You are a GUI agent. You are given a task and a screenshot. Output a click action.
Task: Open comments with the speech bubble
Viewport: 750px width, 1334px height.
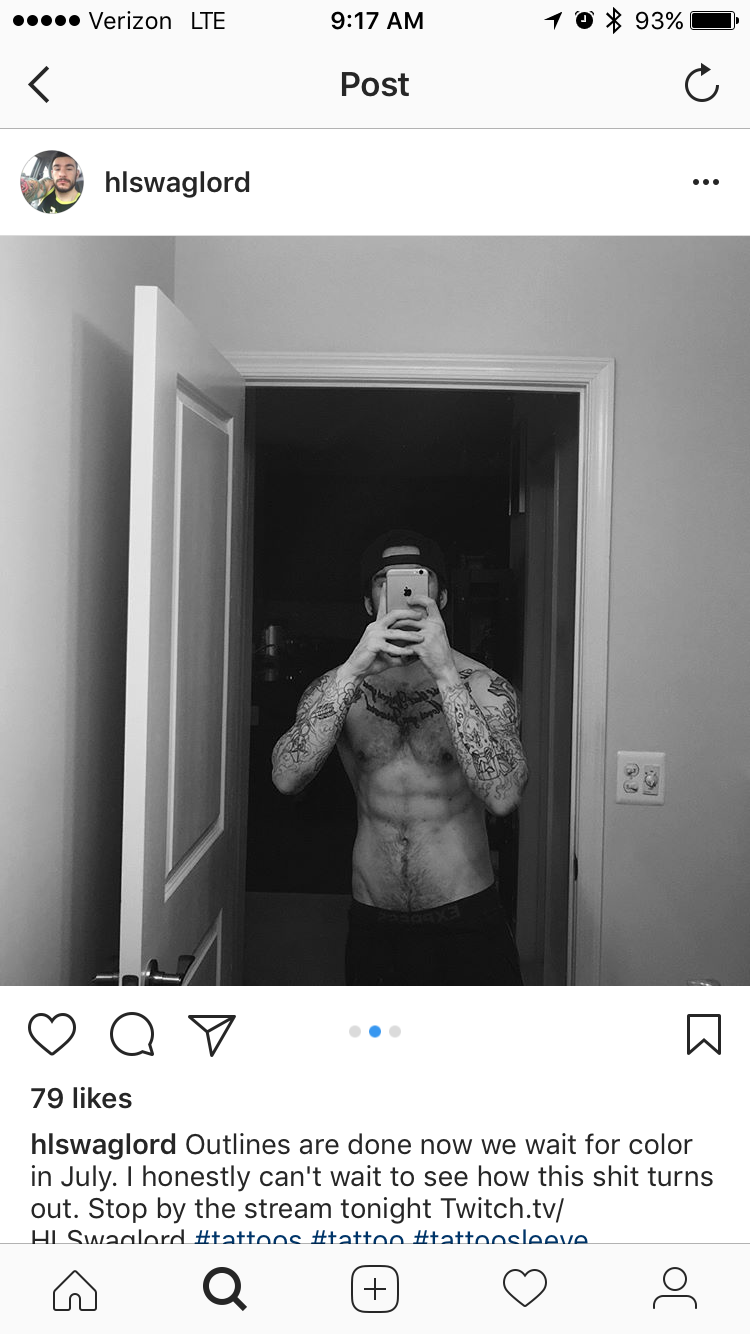pyautogui.click(x=132, y=1034)
